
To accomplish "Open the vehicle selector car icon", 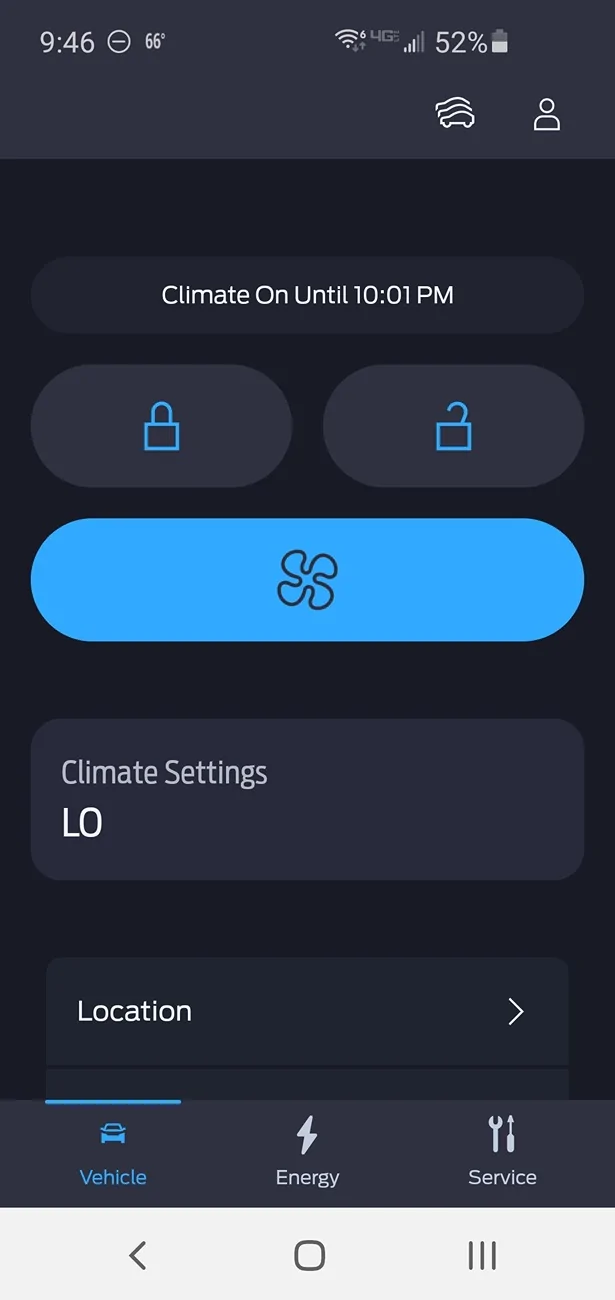I will [455, 114].
